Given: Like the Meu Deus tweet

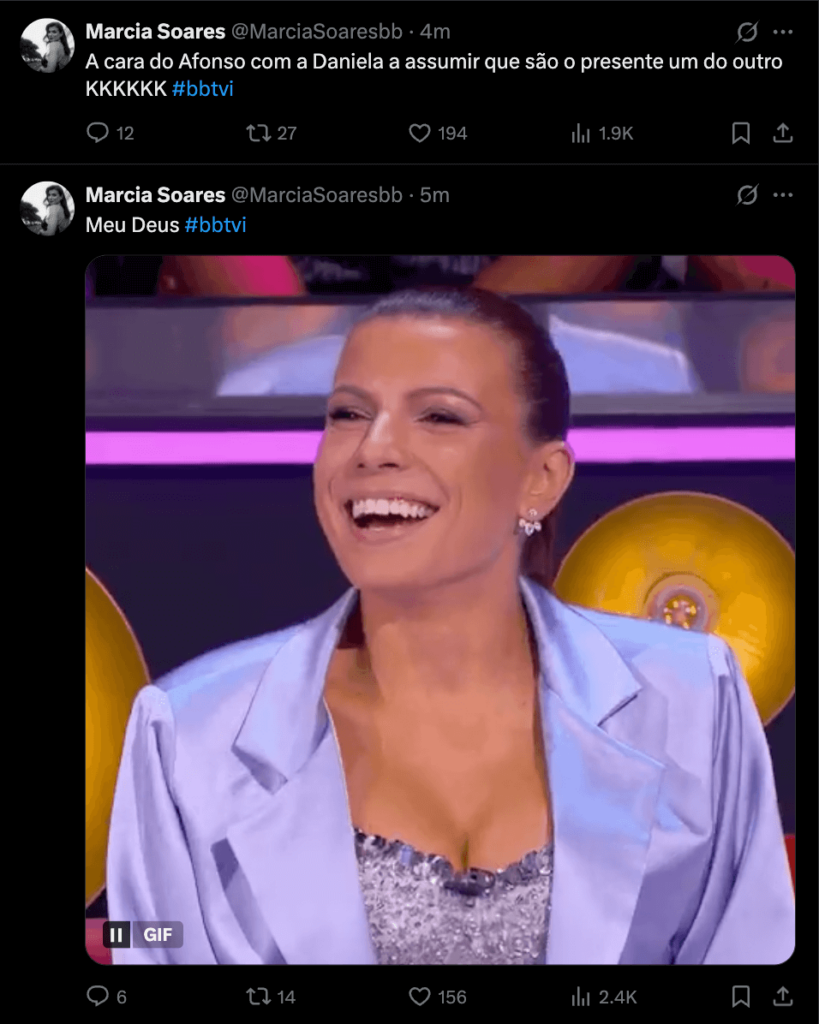Looking at the screenshot, I should (420, 996).
